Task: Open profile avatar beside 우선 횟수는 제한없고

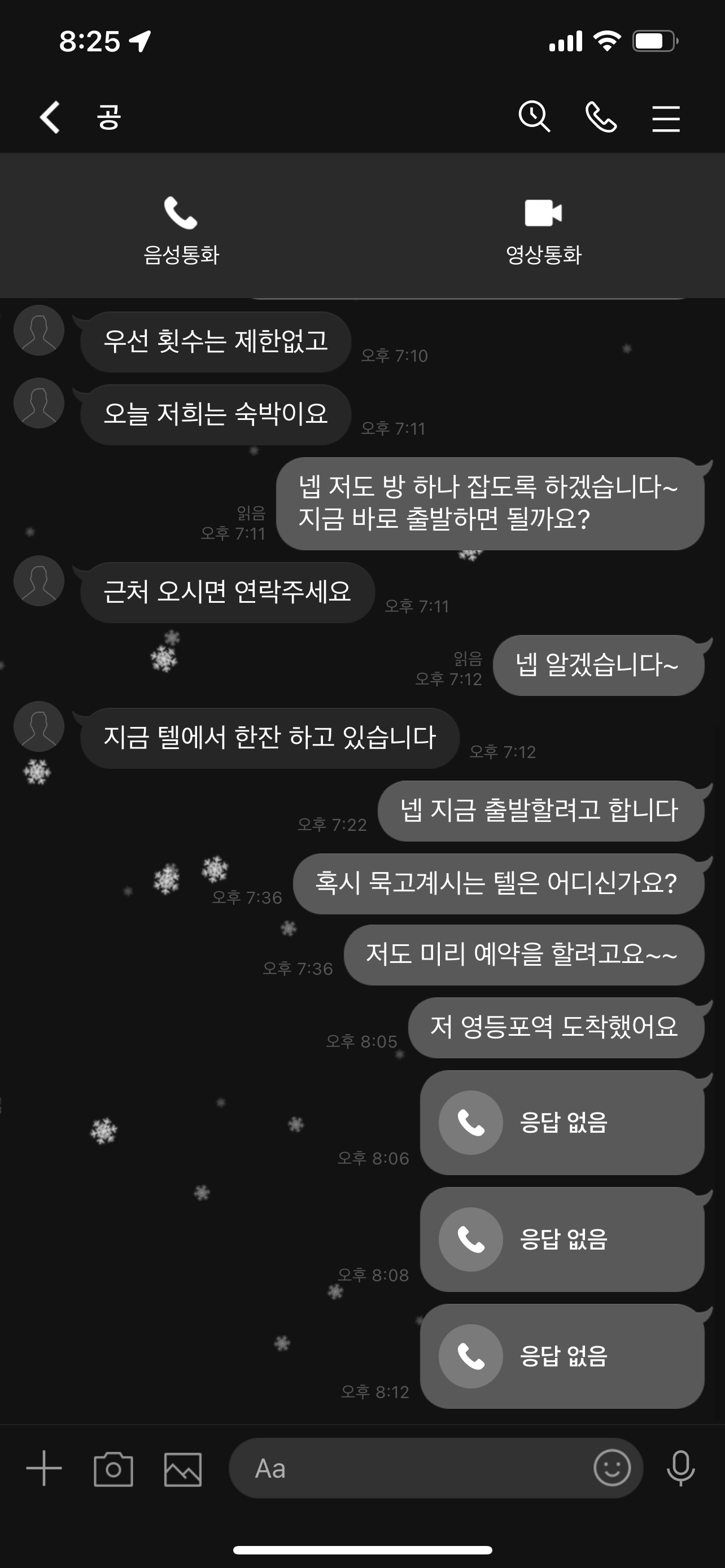Action: pyautogui.click(x=39, y=330)
